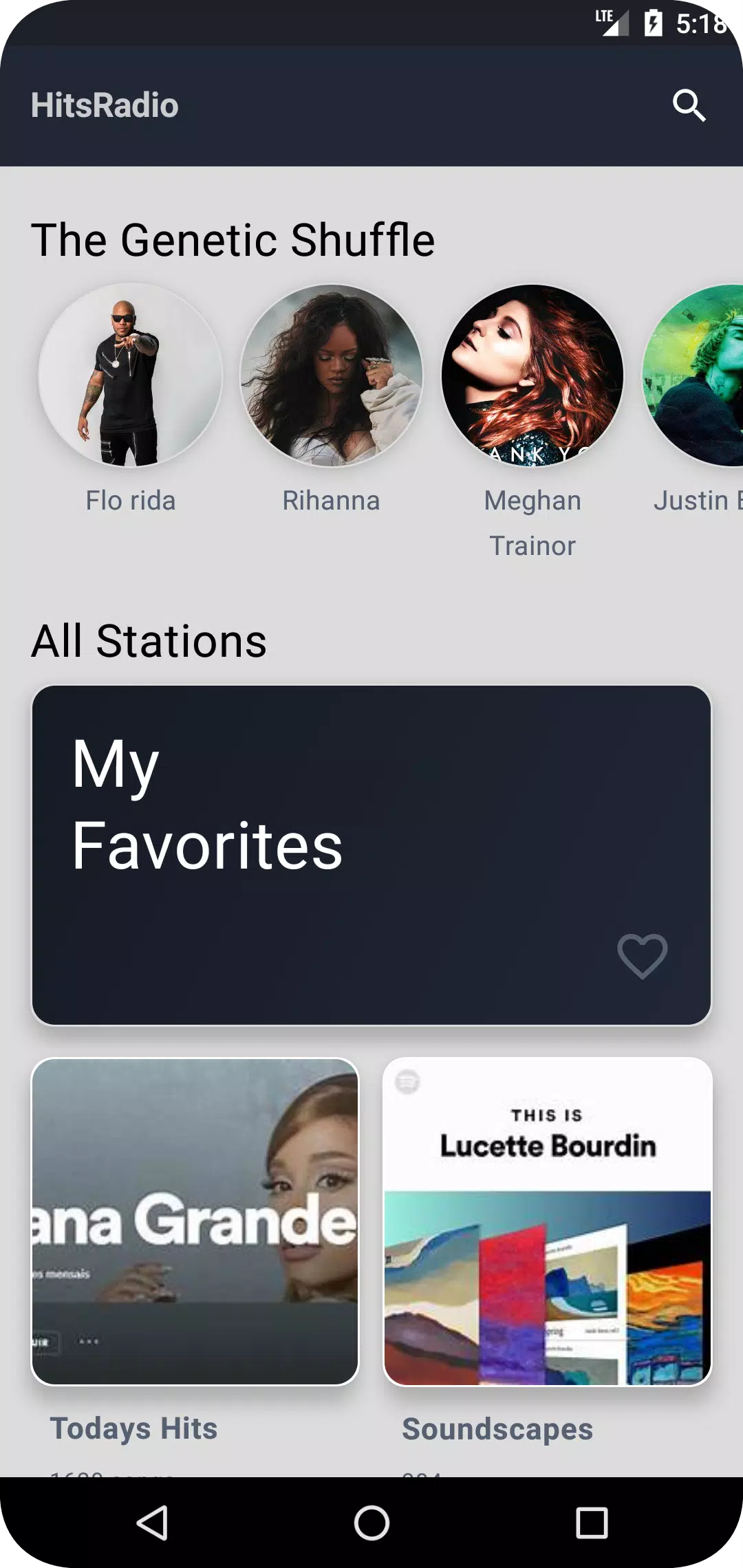Open the search icon
743x1568 pixels.
tap(691, 106)
